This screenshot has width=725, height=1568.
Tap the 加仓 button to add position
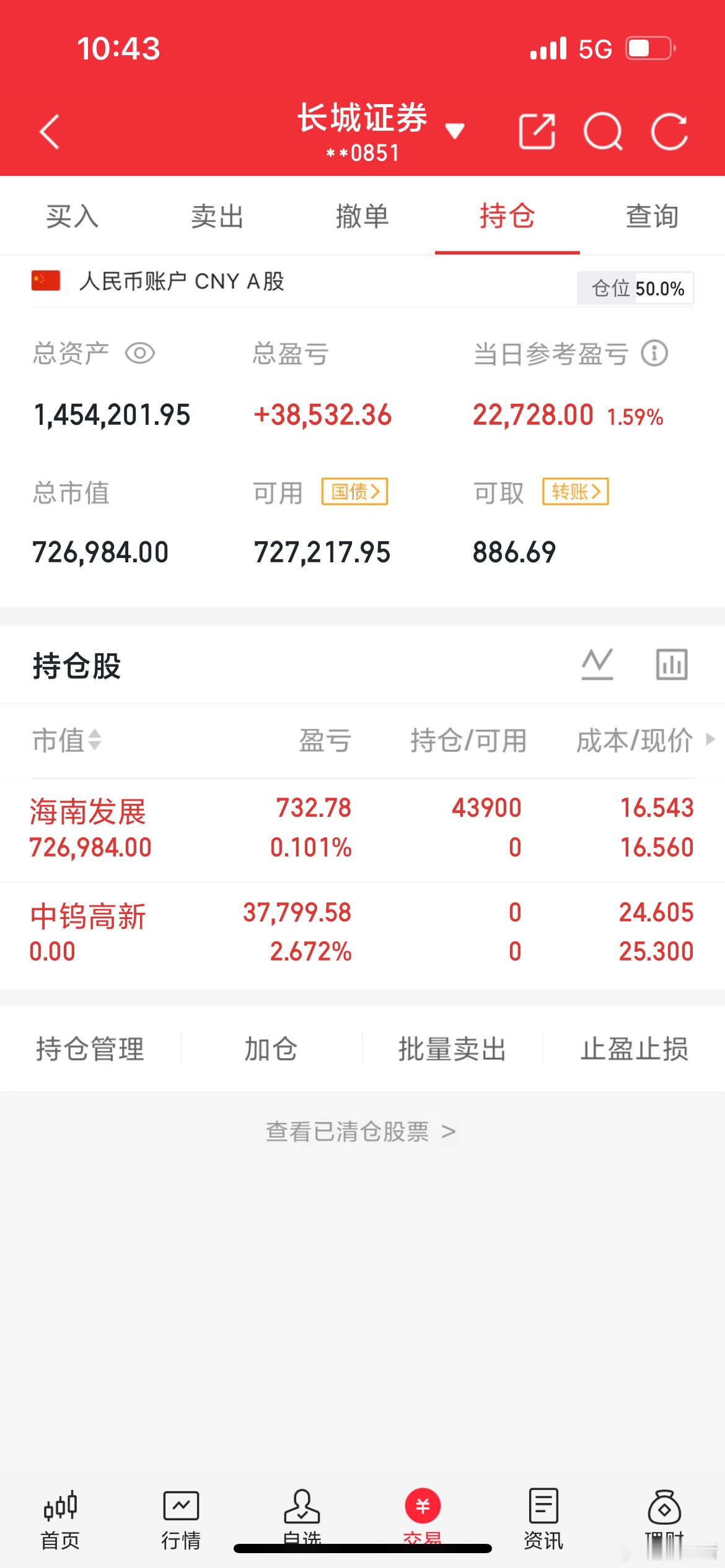click(271, 1048)
